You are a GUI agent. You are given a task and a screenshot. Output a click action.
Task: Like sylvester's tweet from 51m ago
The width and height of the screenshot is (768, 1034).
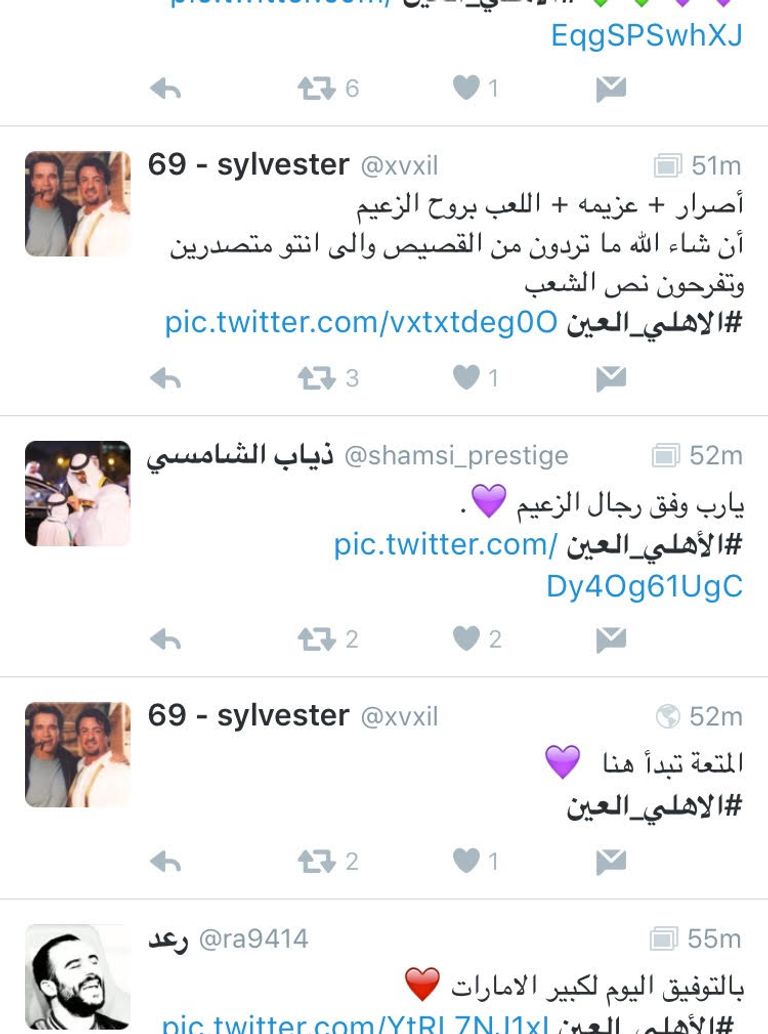tap(466, 377)
